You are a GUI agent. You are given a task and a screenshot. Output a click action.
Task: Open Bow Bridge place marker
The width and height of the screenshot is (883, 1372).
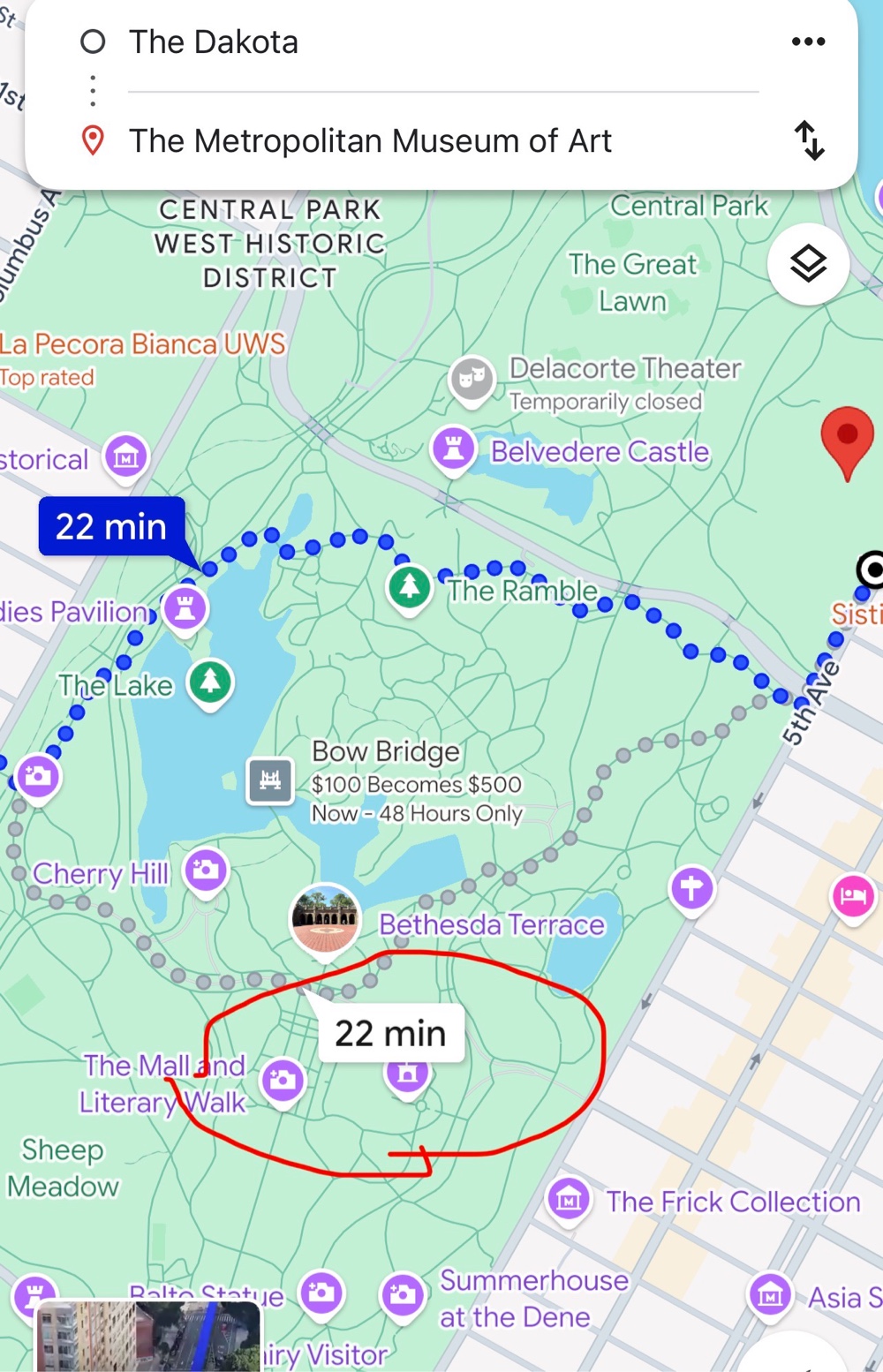click(x=270, y=780)
